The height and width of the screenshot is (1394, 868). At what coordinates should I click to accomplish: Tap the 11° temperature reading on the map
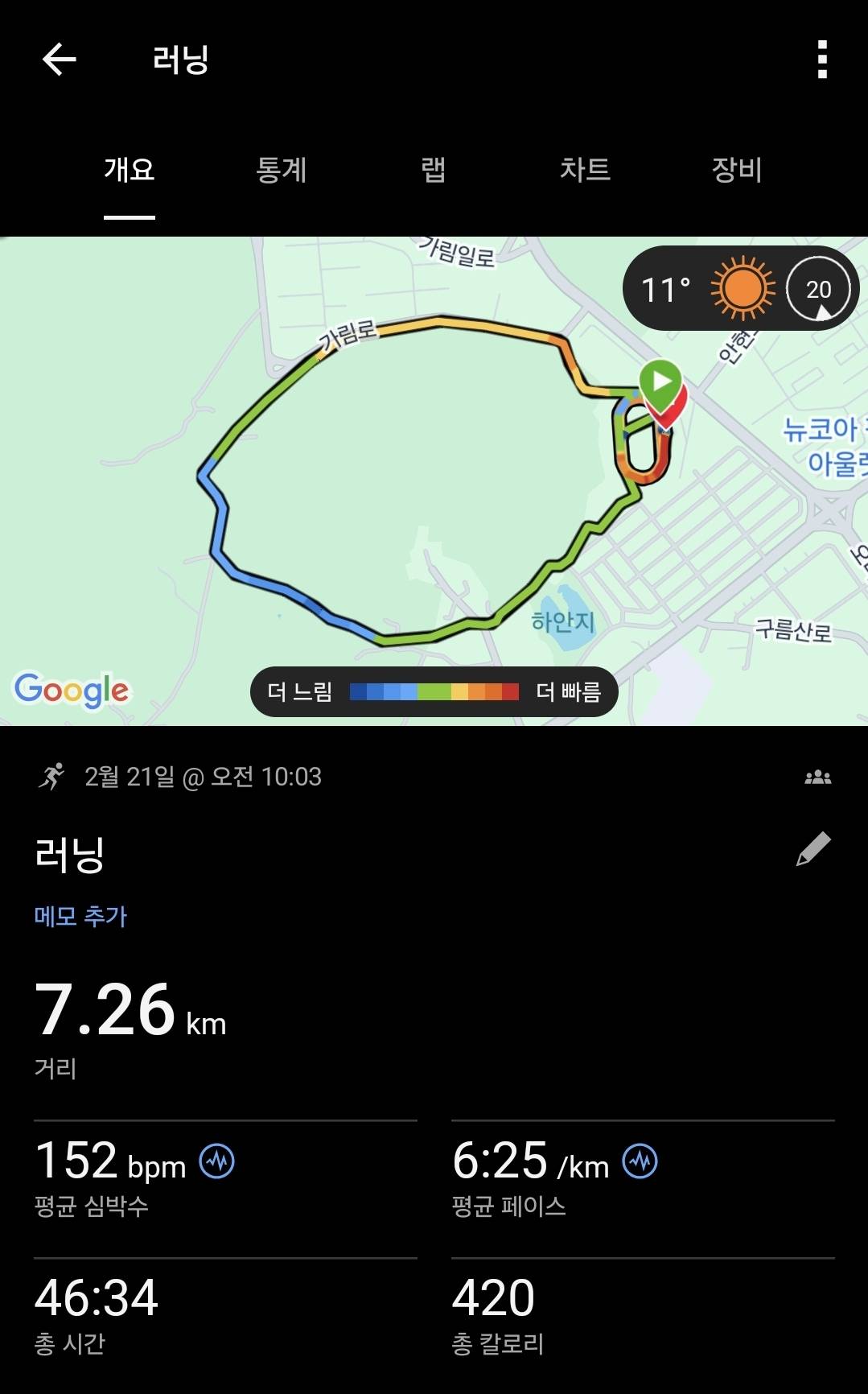662,288
